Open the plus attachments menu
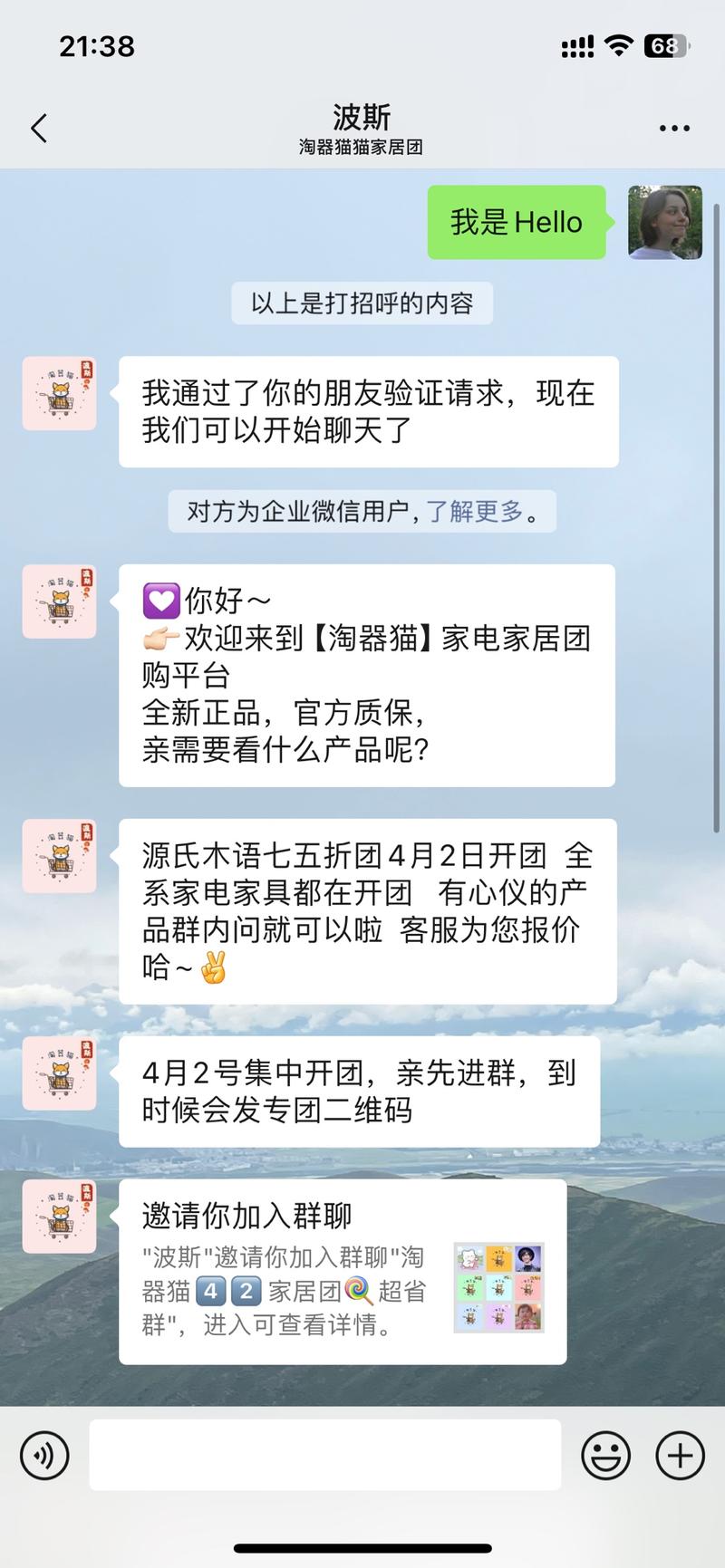Screen dimensions: 725x1568 pos(680,1455)
